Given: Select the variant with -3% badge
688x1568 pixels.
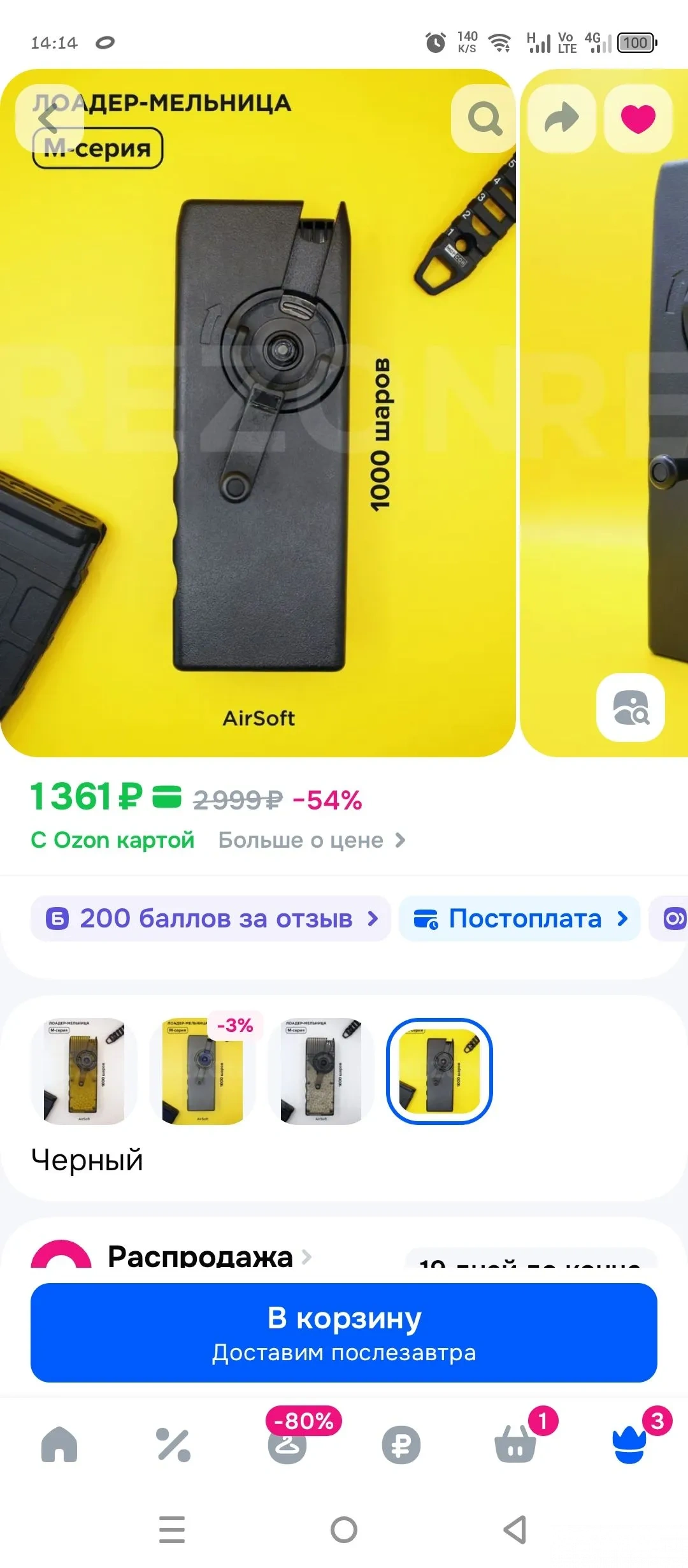Looking at the screenshot, I should tap(203, 1071).
